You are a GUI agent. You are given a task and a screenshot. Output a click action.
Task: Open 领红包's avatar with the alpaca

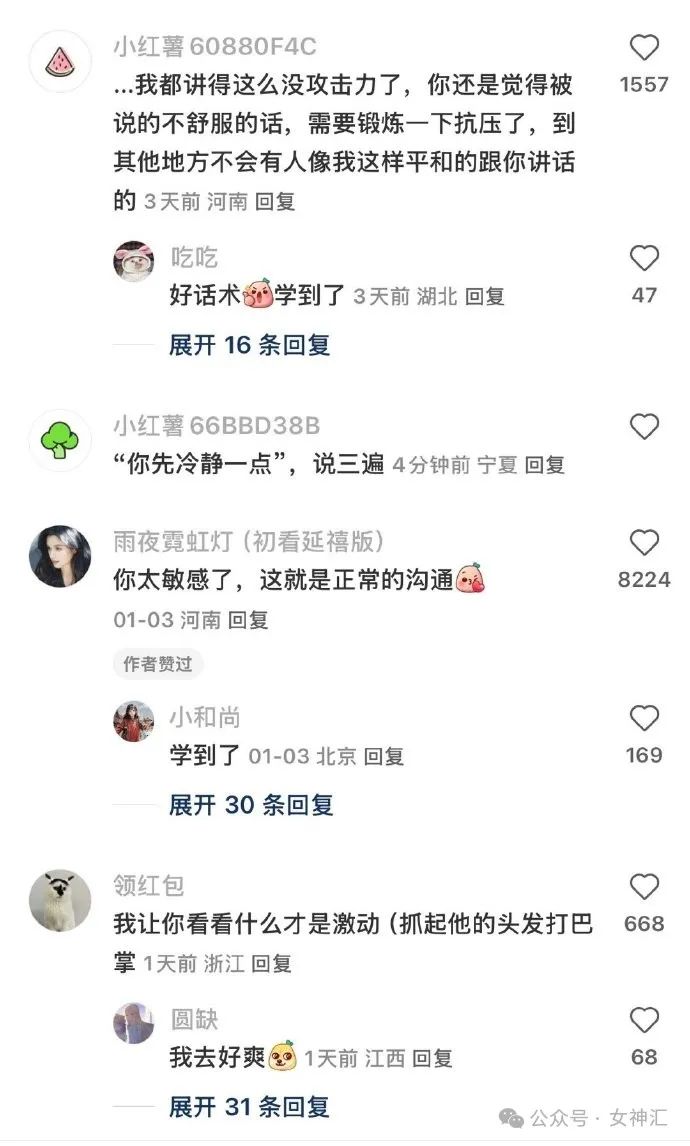60,901
